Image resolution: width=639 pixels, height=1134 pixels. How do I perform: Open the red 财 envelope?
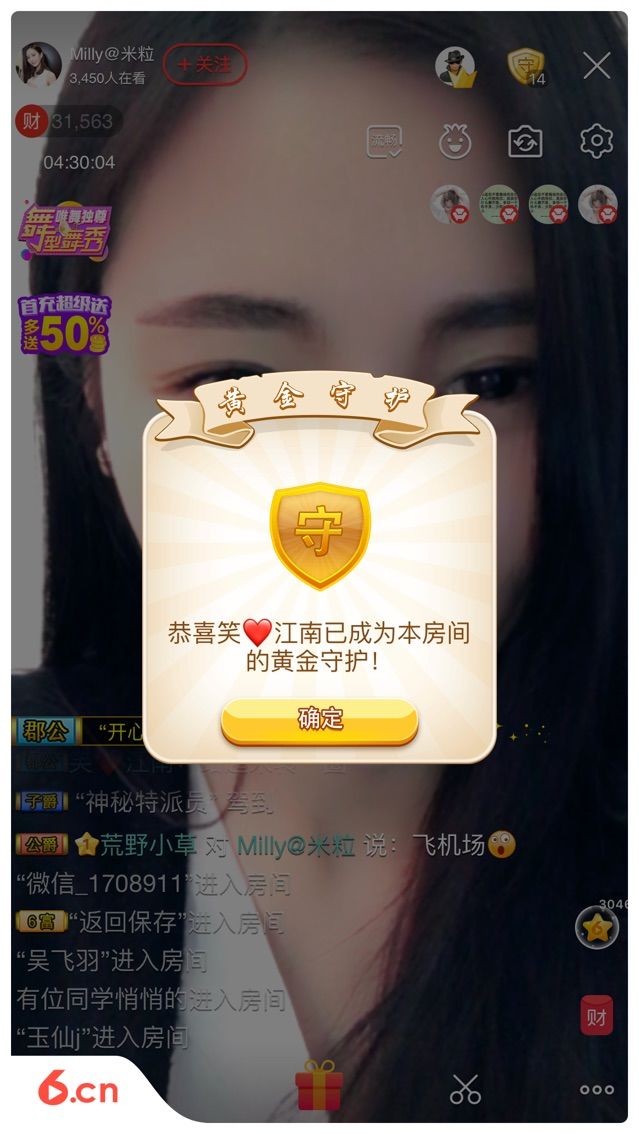click(x=597, y=1017)
